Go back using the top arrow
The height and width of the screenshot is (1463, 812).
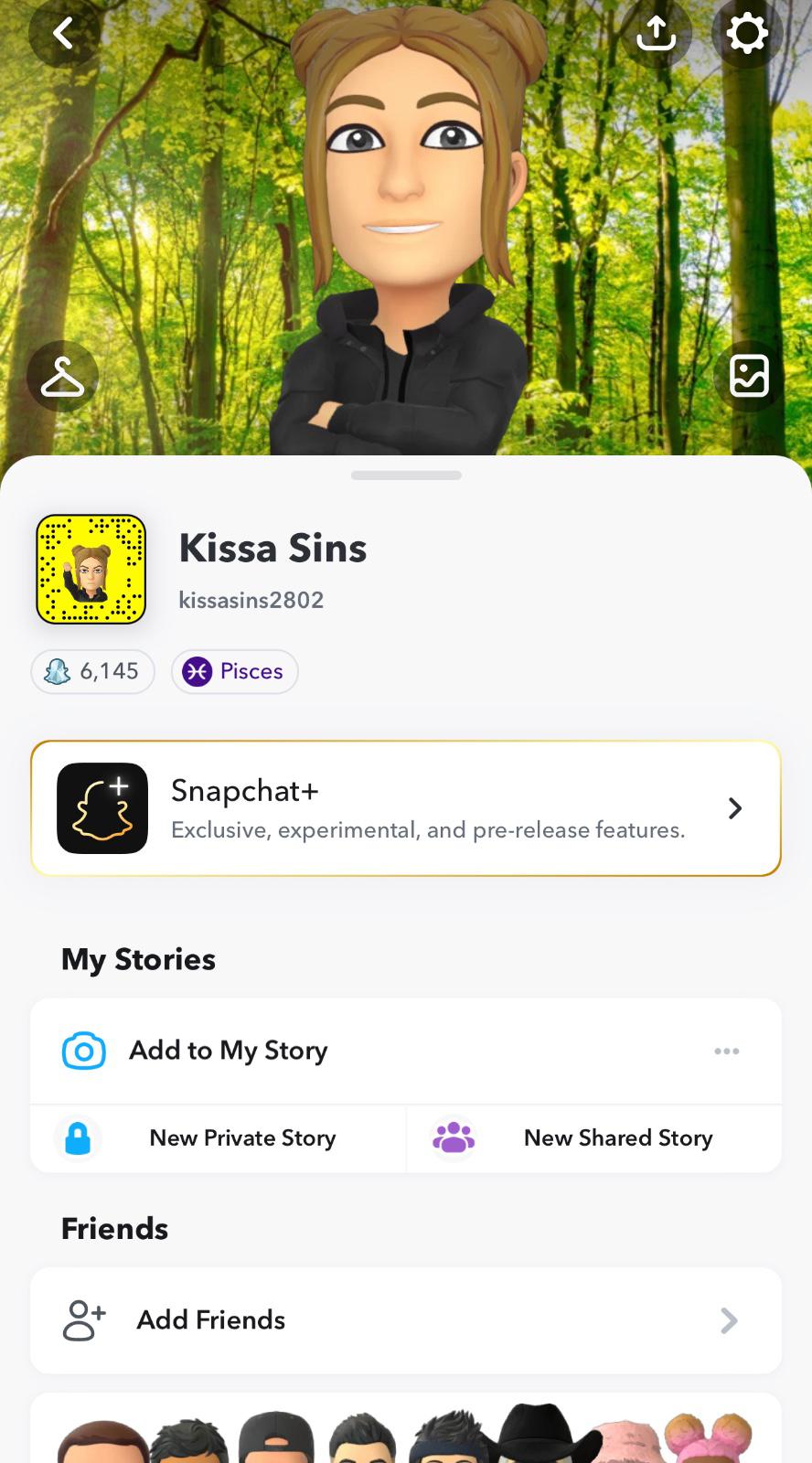(x=63, y=35)
